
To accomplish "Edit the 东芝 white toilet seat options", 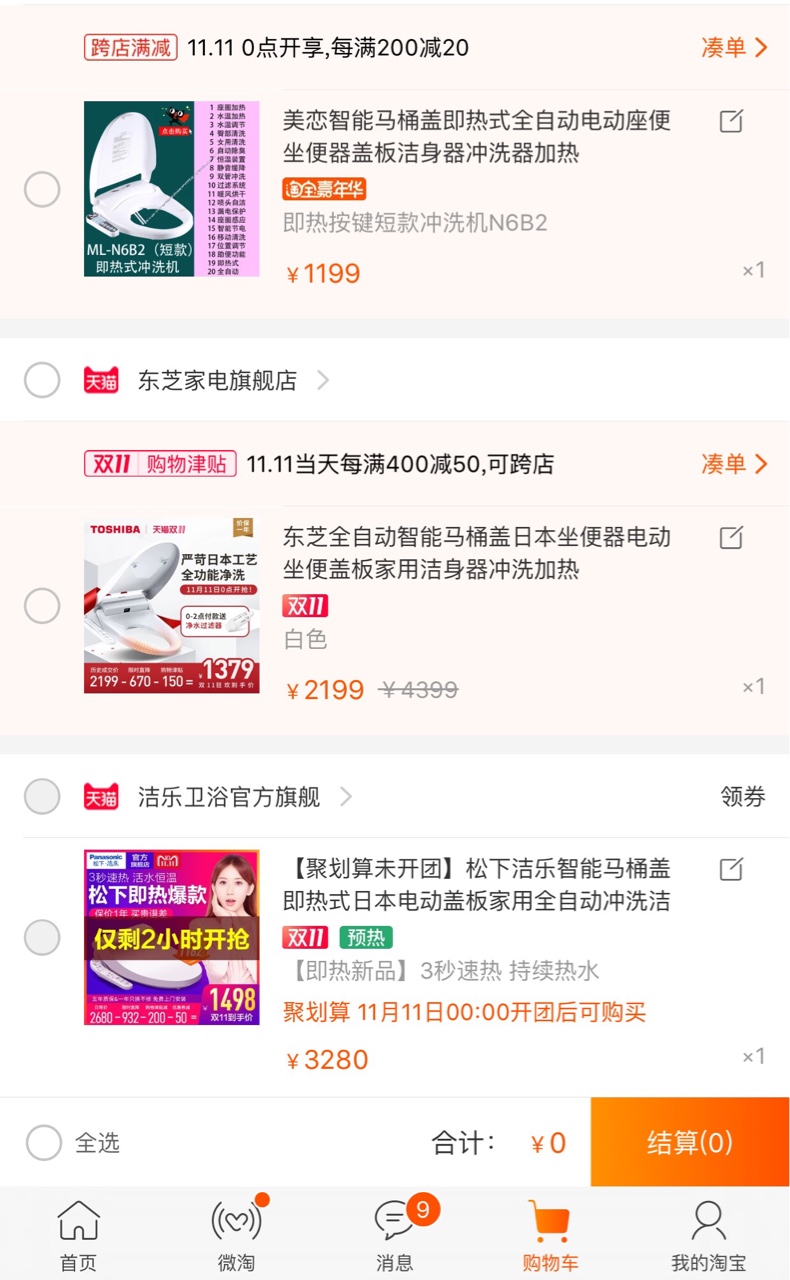I will pos(731,538).
